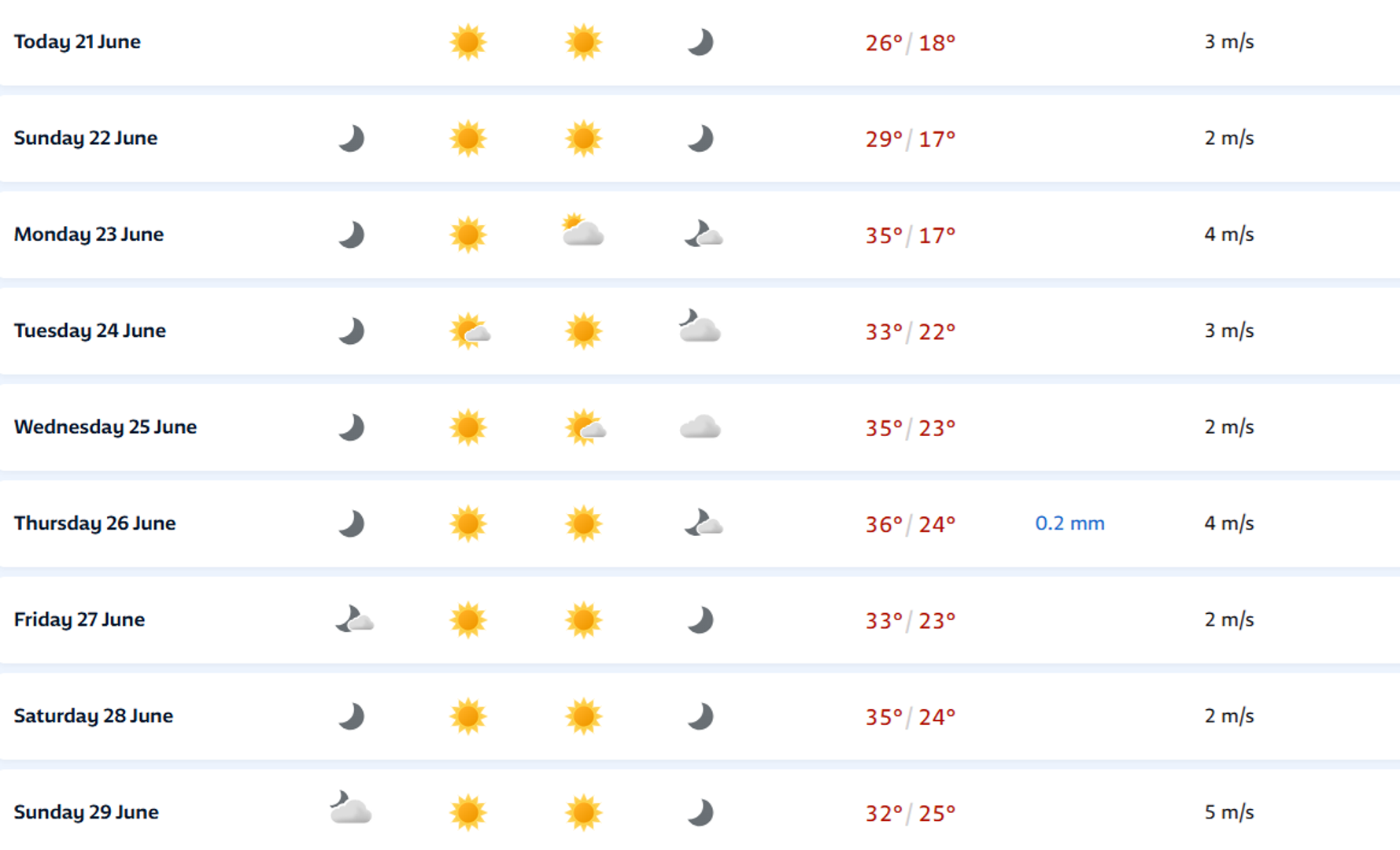View Tuesday 24 June hourly forecast
This screenshot has width=1400, height=850.
90,331
